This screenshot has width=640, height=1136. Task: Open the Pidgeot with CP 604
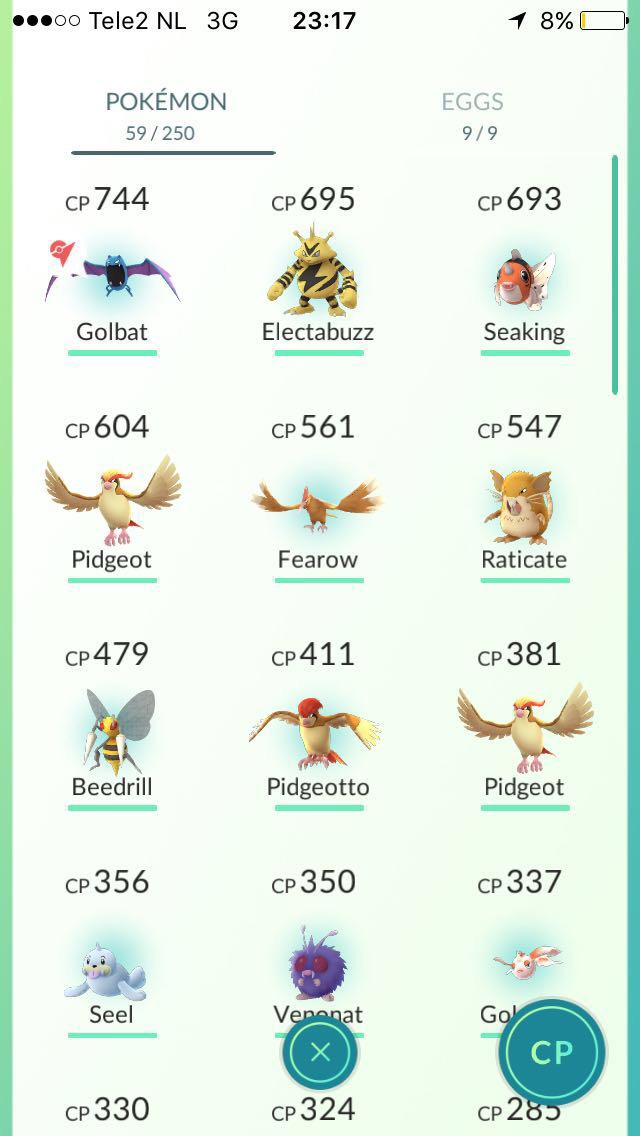coord(112,501)
